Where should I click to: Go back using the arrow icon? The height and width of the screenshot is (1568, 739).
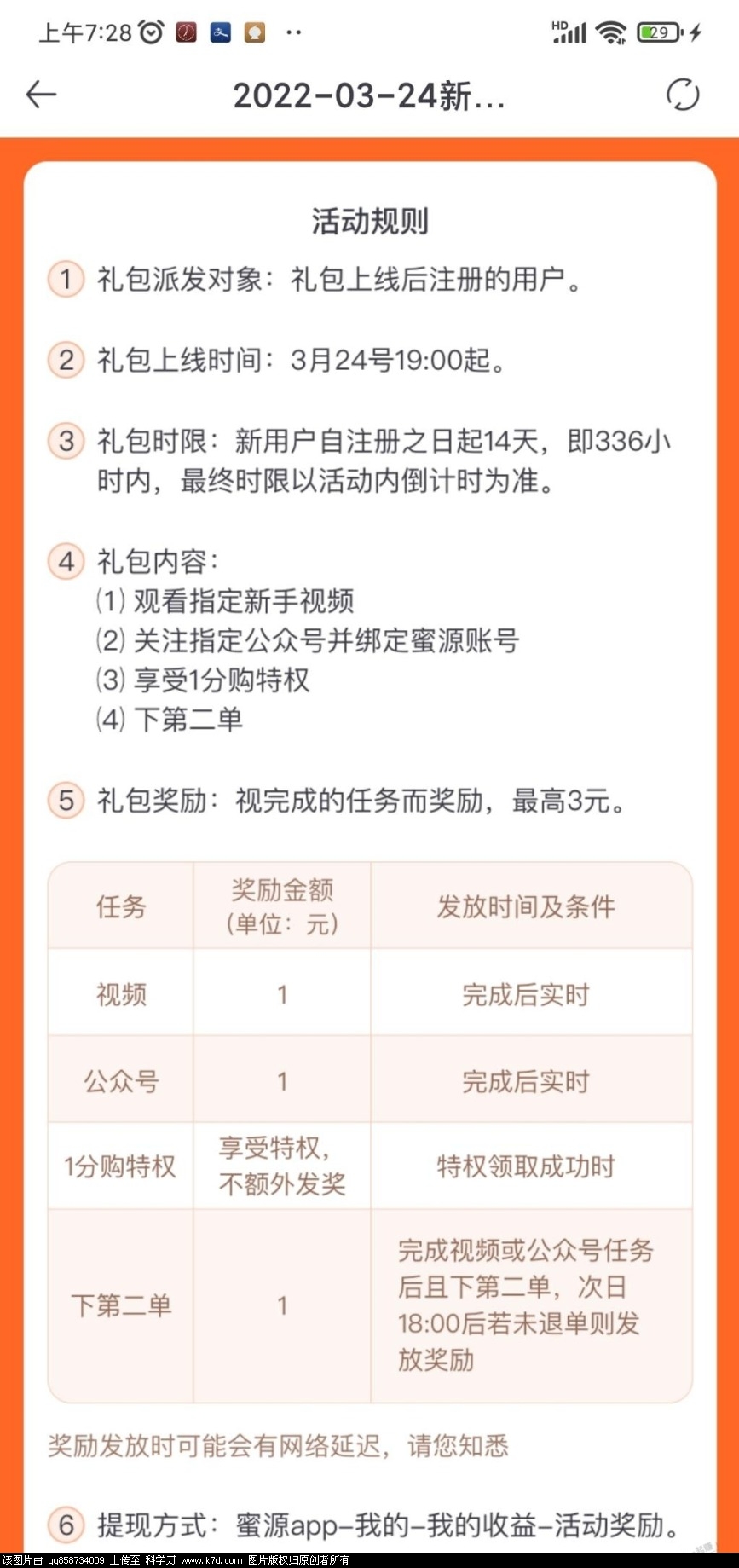tap(41, 95)
